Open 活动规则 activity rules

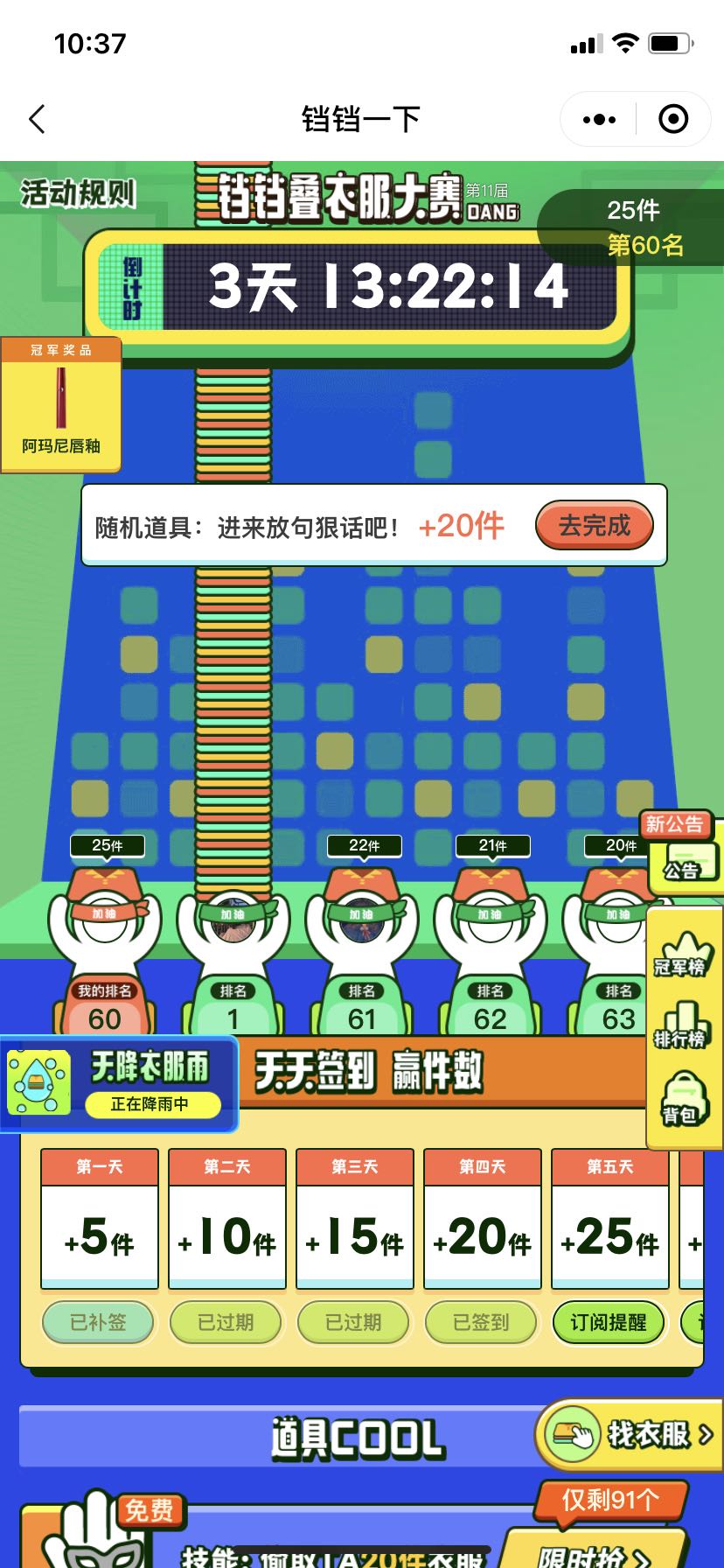79,193
